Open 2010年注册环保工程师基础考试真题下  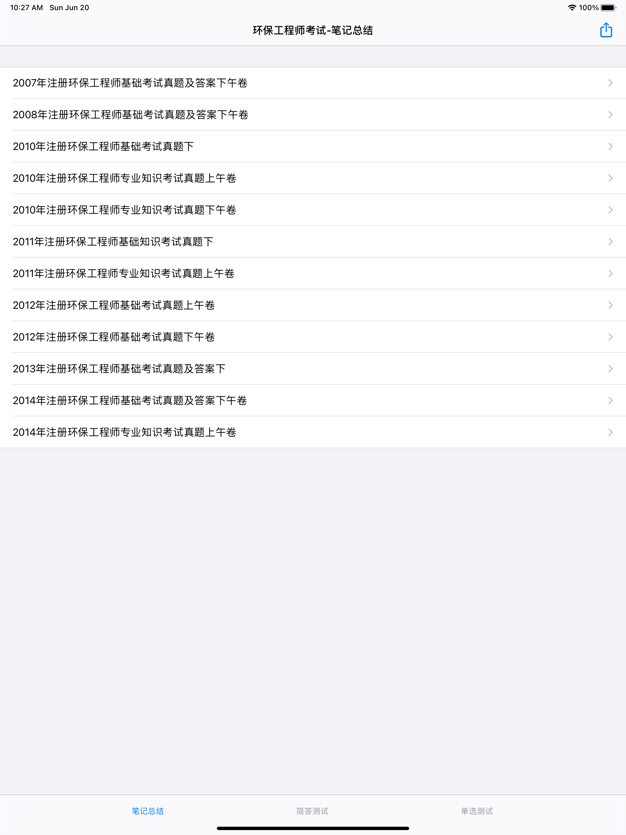(313, 147)
